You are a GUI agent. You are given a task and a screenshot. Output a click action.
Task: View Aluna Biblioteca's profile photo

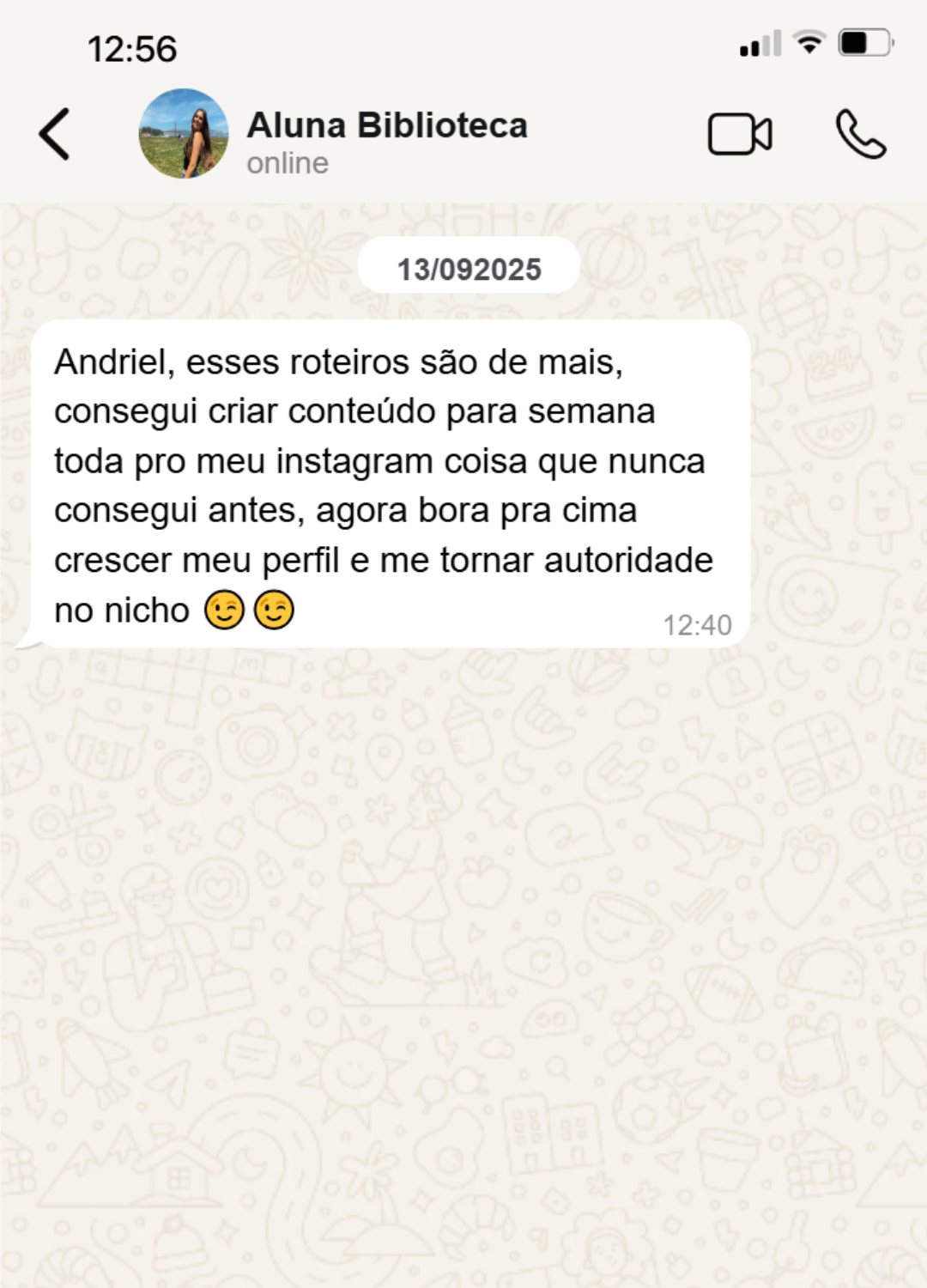click(184, 134)
